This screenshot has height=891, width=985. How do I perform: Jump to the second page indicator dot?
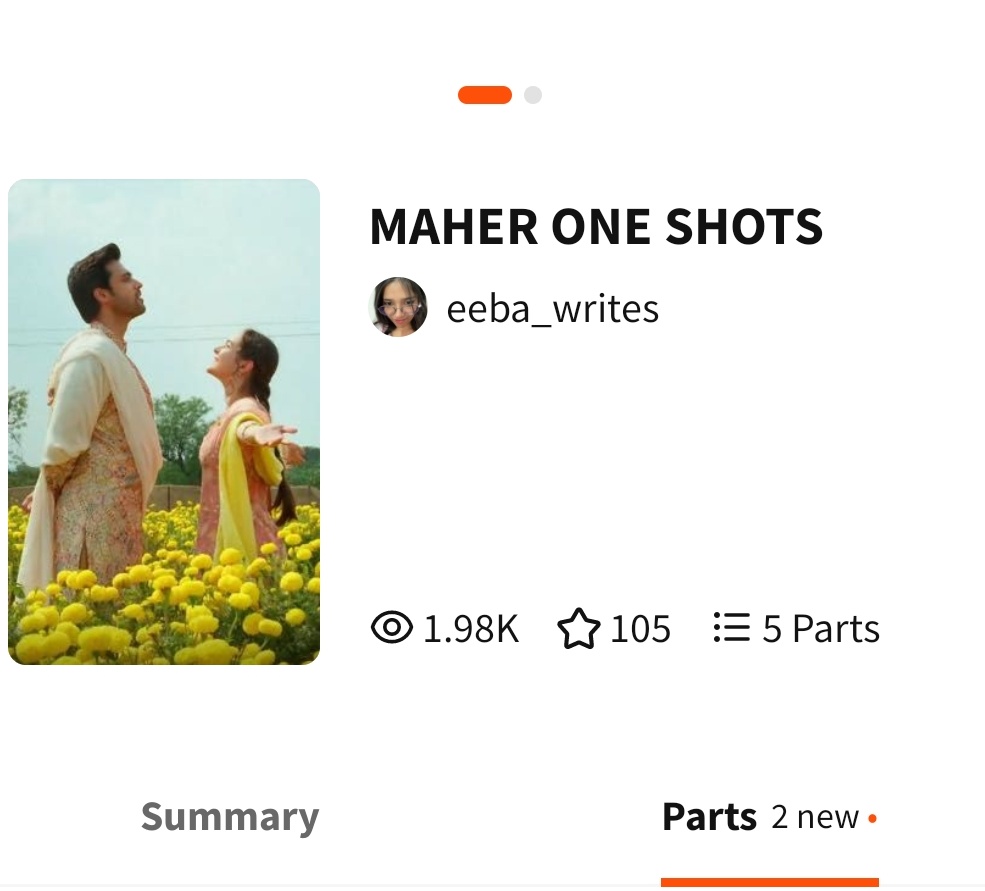[533, 95]
